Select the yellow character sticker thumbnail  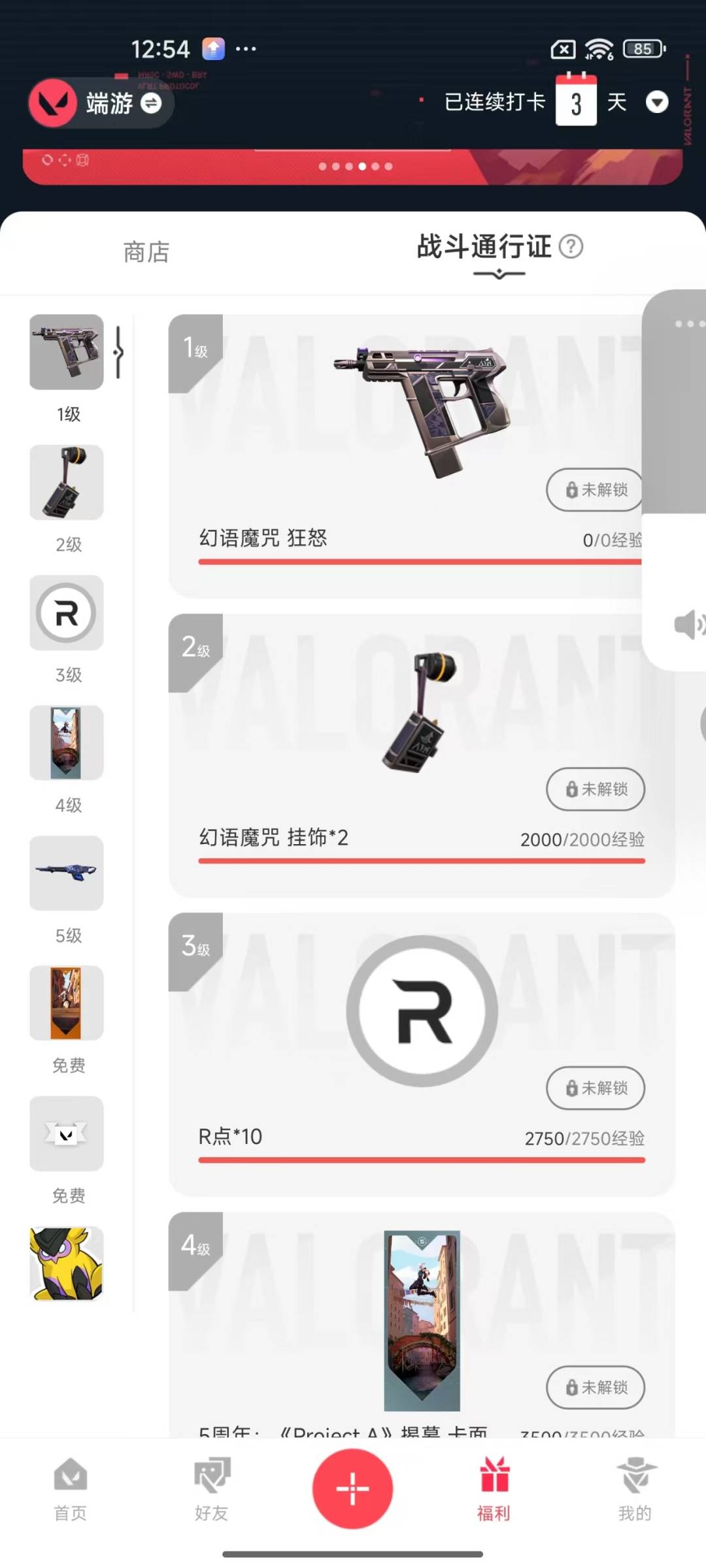click(67, 1264)
